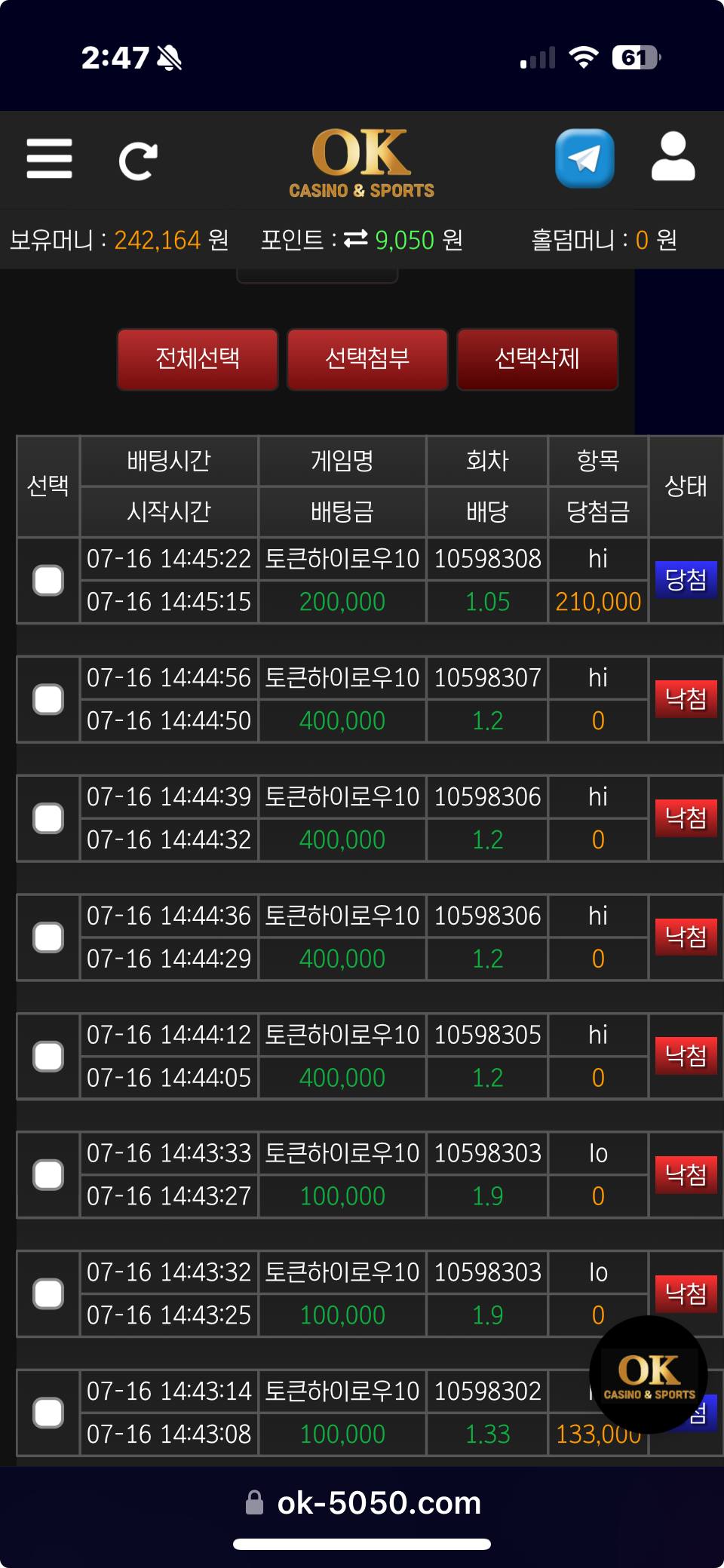
Task: Tap the 전체선택 button
Action: [x=198, y=359]
